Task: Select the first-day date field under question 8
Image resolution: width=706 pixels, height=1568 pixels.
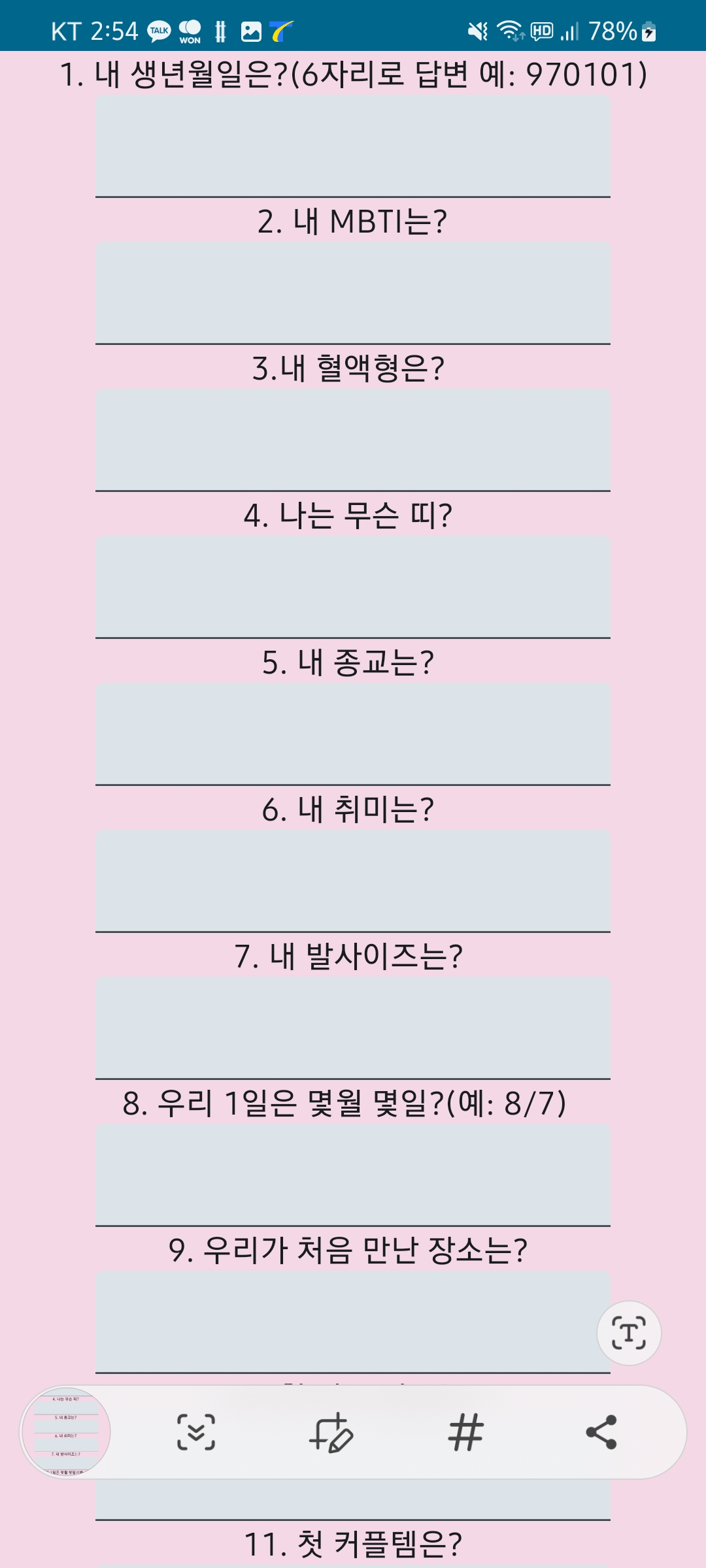Action: 353,1175
